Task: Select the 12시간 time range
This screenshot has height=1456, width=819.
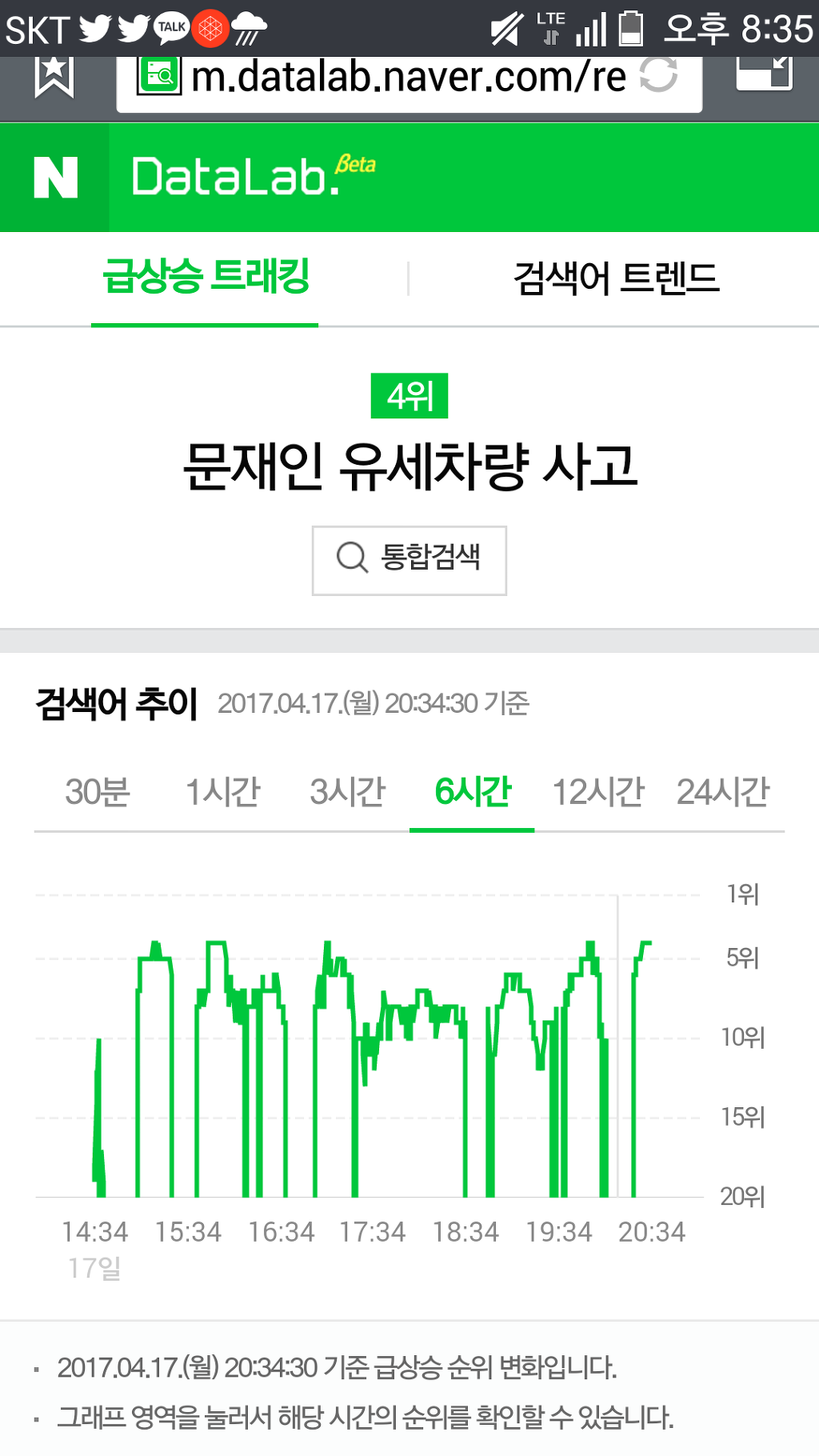Action: [x=597, y=792]
